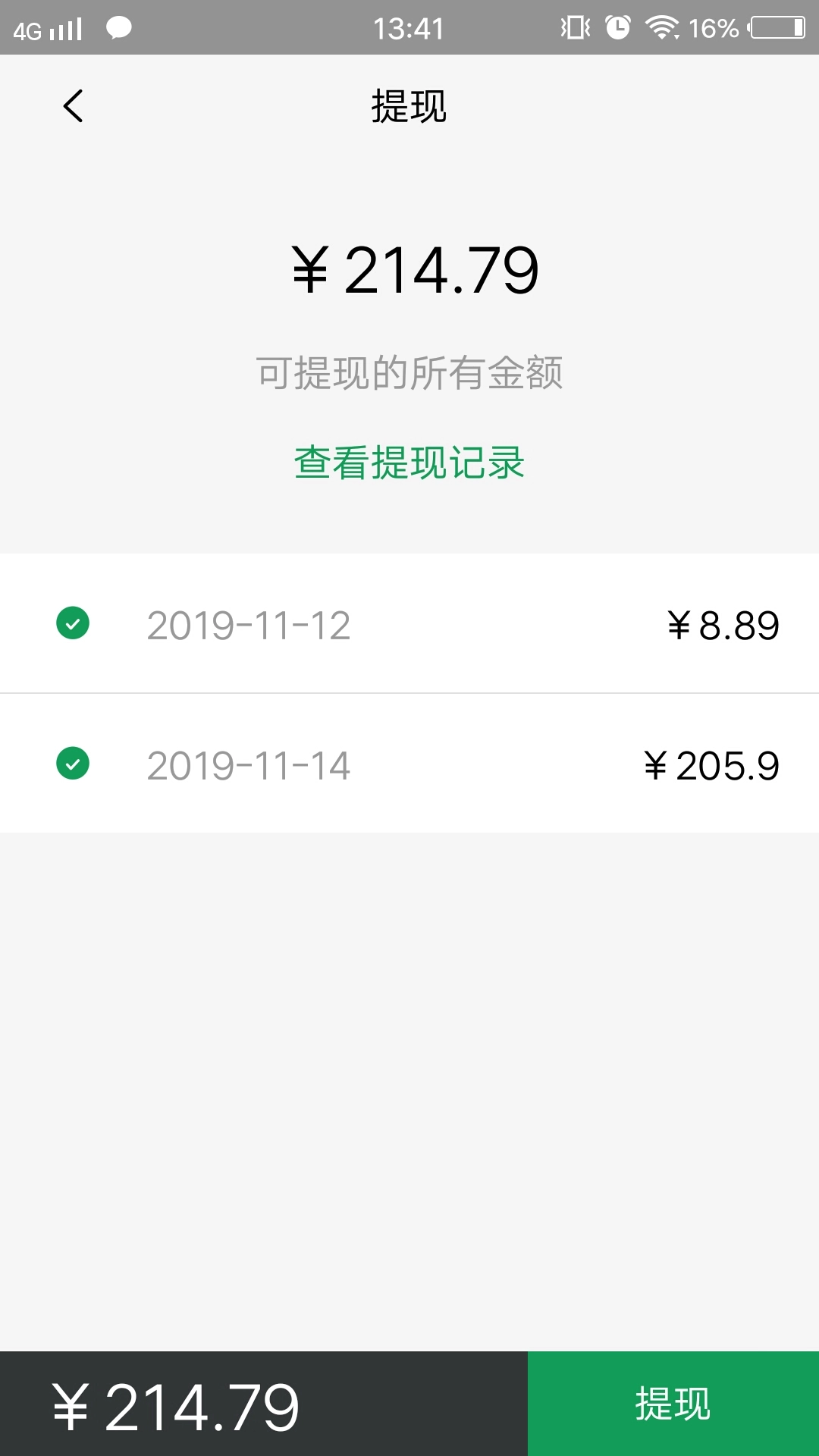Toggle the green checkmark on the 2019-11-14 record
This screenshot has height=1456, width=819.
[x=74, y=764]
